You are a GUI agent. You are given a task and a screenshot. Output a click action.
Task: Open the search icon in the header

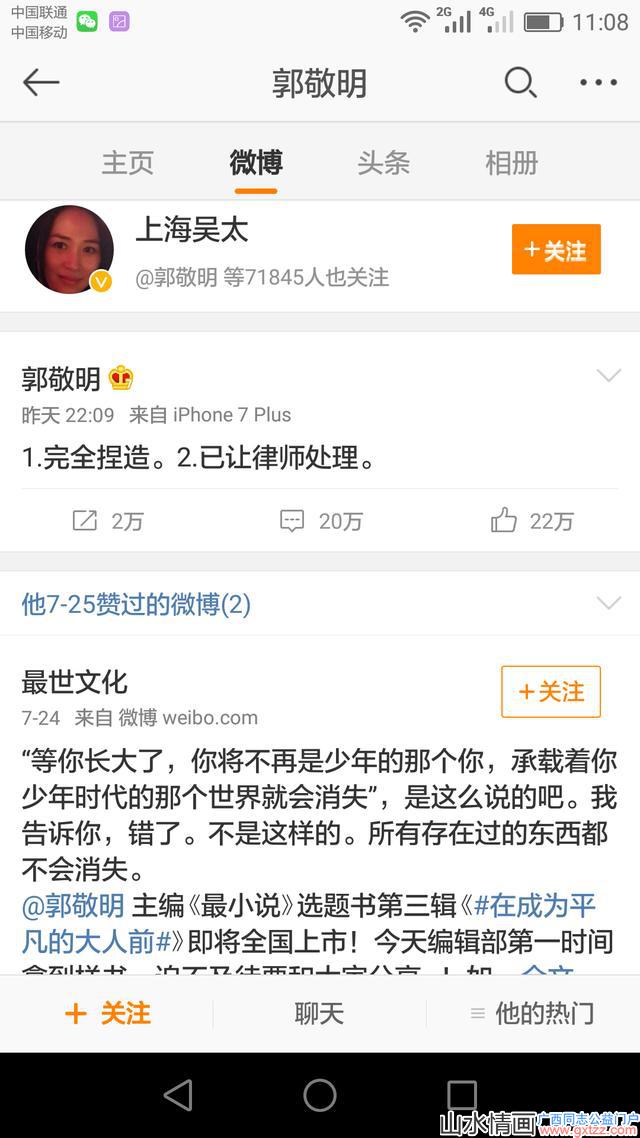coord(520,82)
